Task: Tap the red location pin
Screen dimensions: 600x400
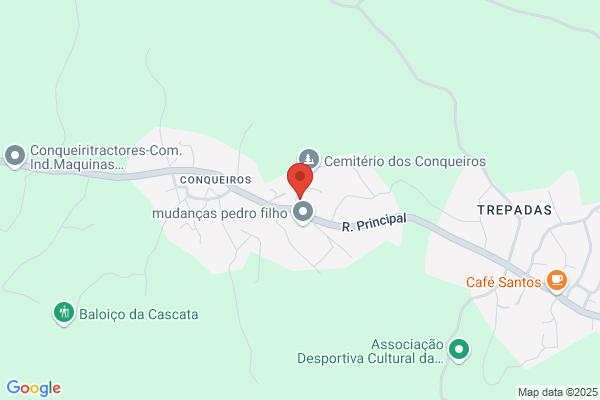Action: pyautogui.click(x=300, y=181)
